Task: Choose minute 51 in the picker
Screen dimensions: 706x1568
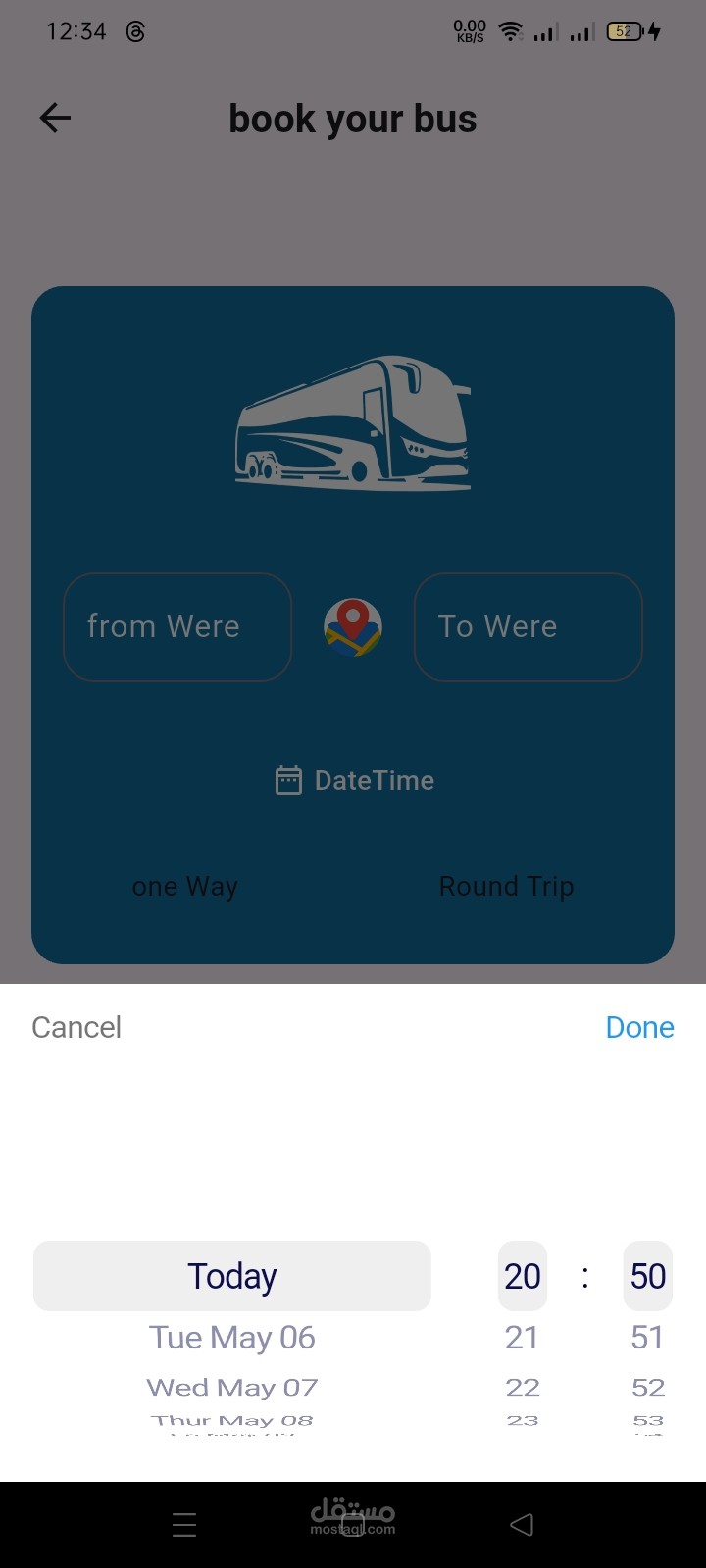Action: (x=647, y=1338)
